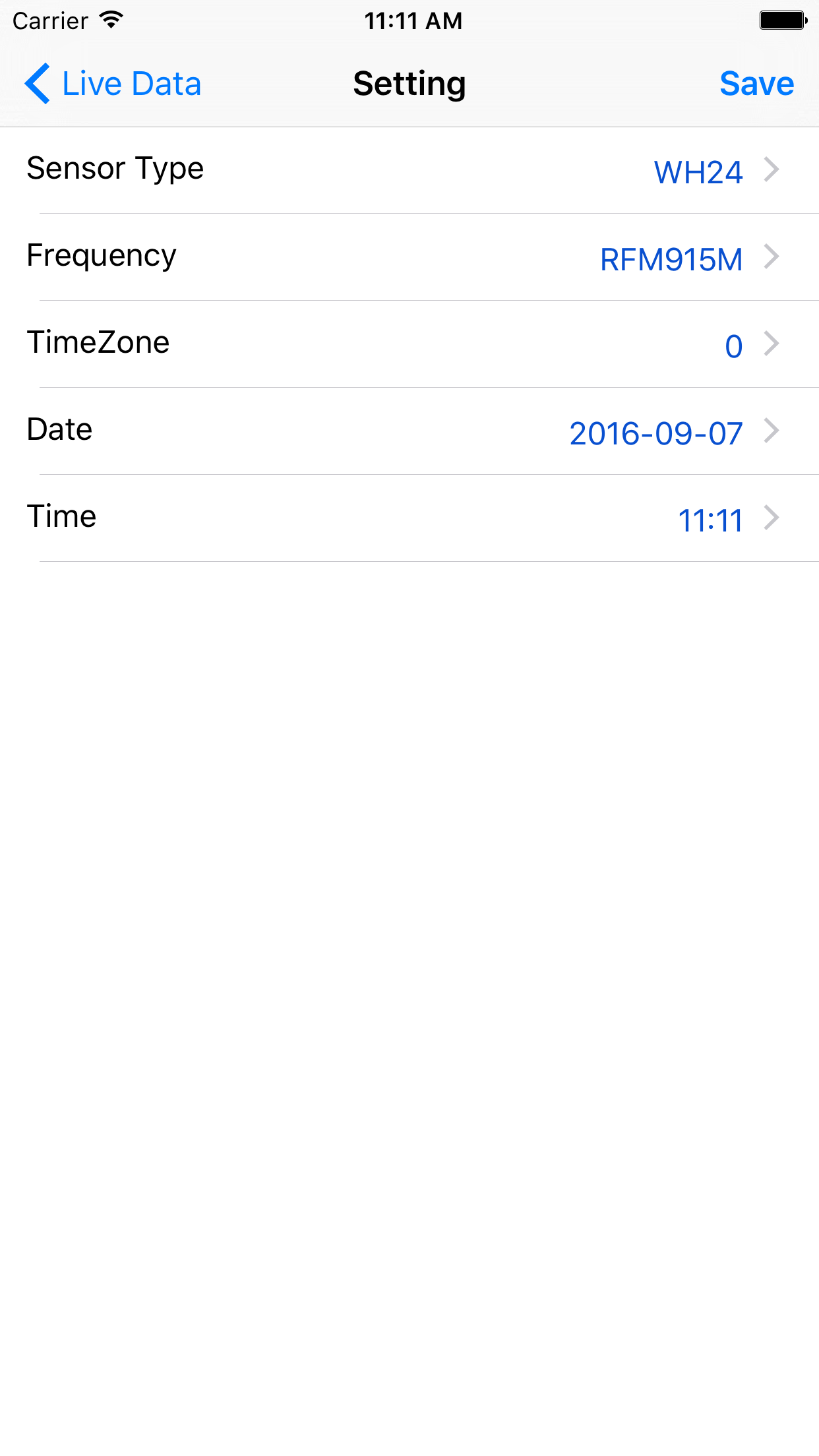Screen dimensions: 819x1456
Task: Open the Frequency selection showing RFM915M
Action: pyautogui.click(x=409, y=257)
